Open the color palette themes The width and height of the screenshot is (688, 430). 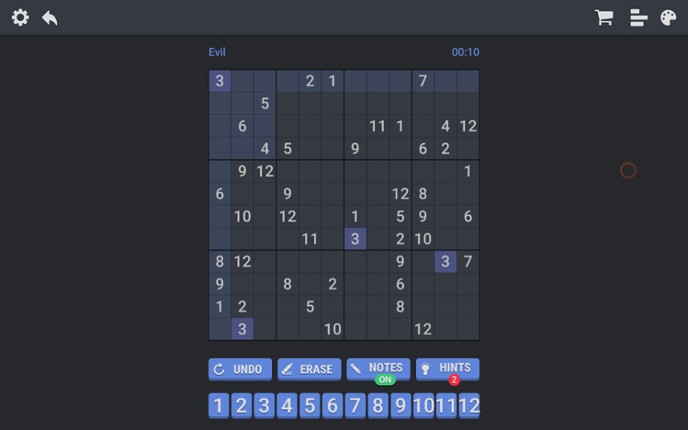(668, 18)
